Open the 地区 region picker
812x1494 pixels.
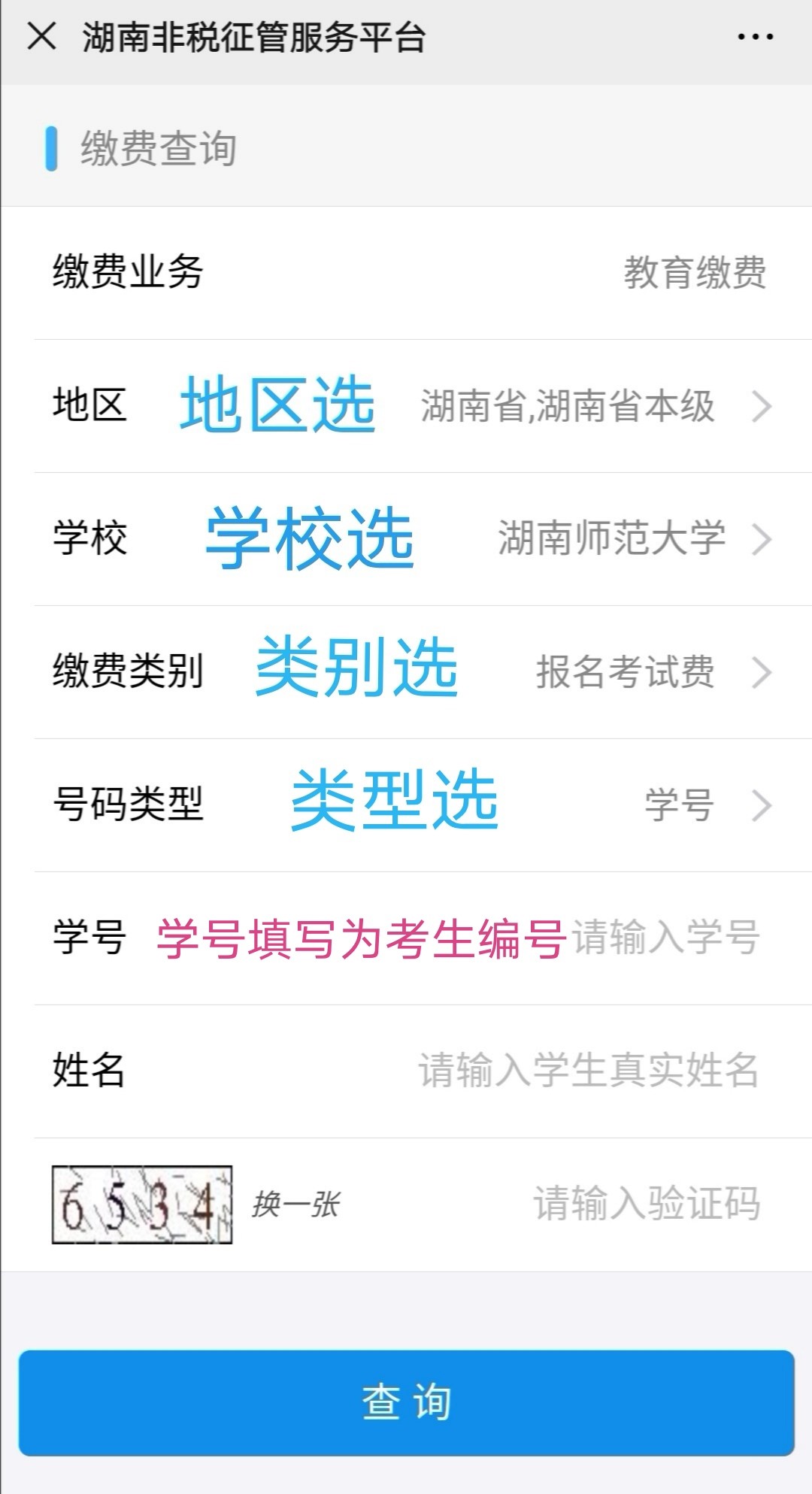[594, 407]
